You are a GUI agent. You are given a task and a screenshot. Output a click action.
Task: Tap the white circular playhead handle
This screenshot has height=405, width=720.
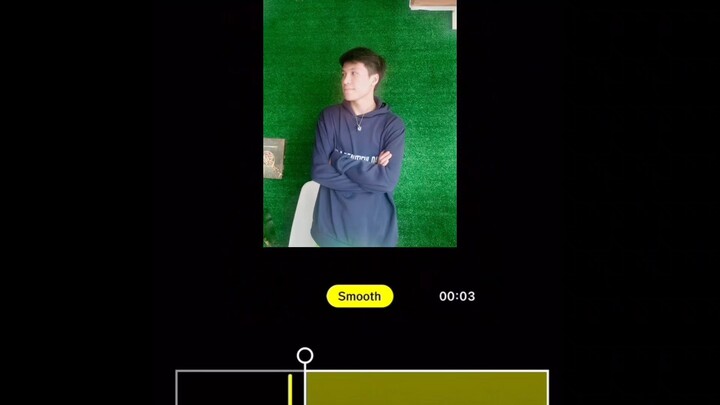click(305, 356)
